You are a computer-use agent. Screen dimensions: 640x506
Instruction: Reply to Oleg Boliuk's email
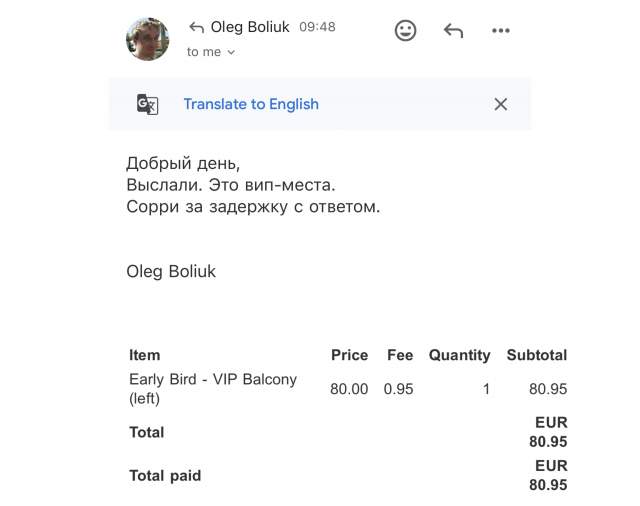point(453,31)
